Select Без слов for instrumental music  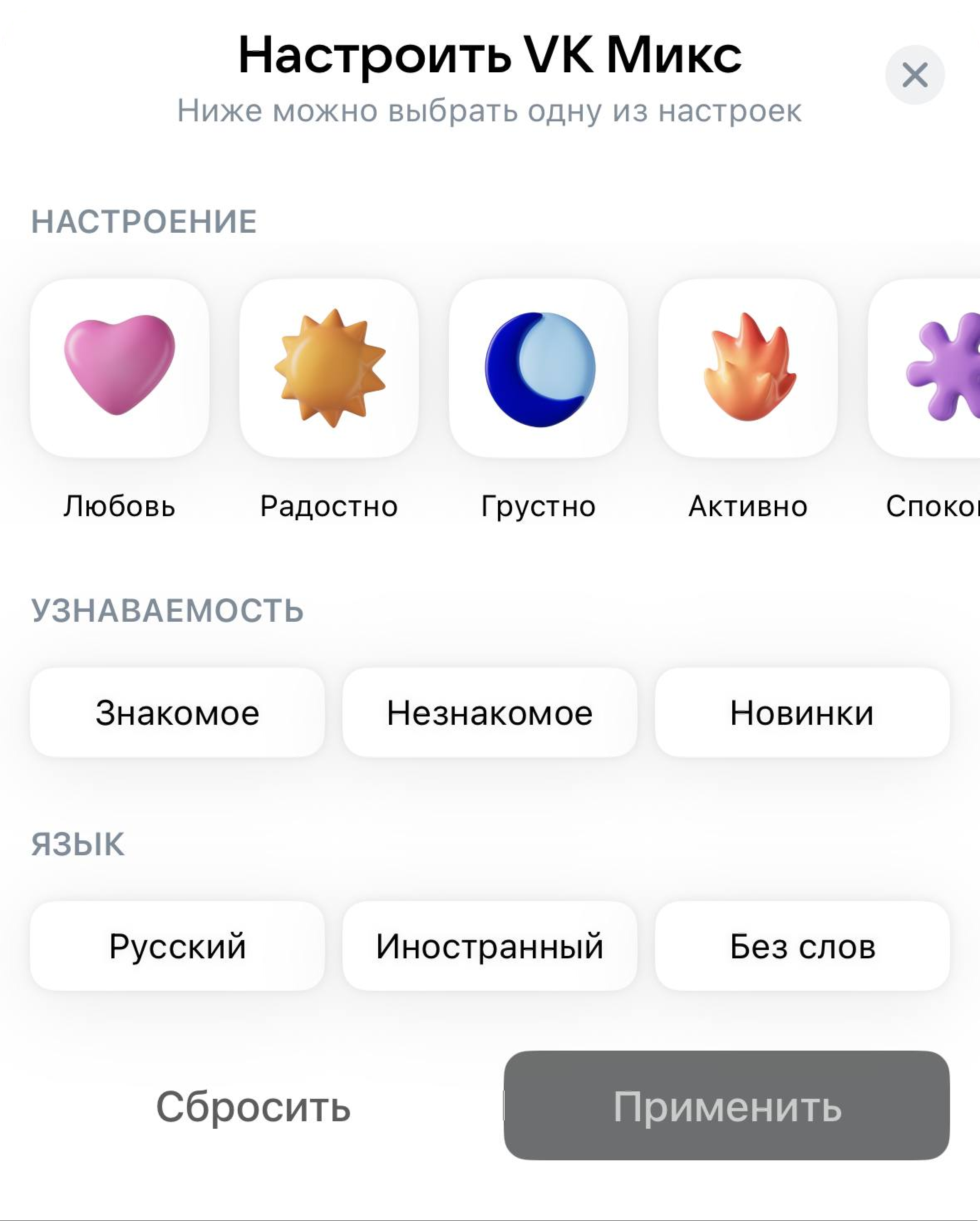[802, 946]
